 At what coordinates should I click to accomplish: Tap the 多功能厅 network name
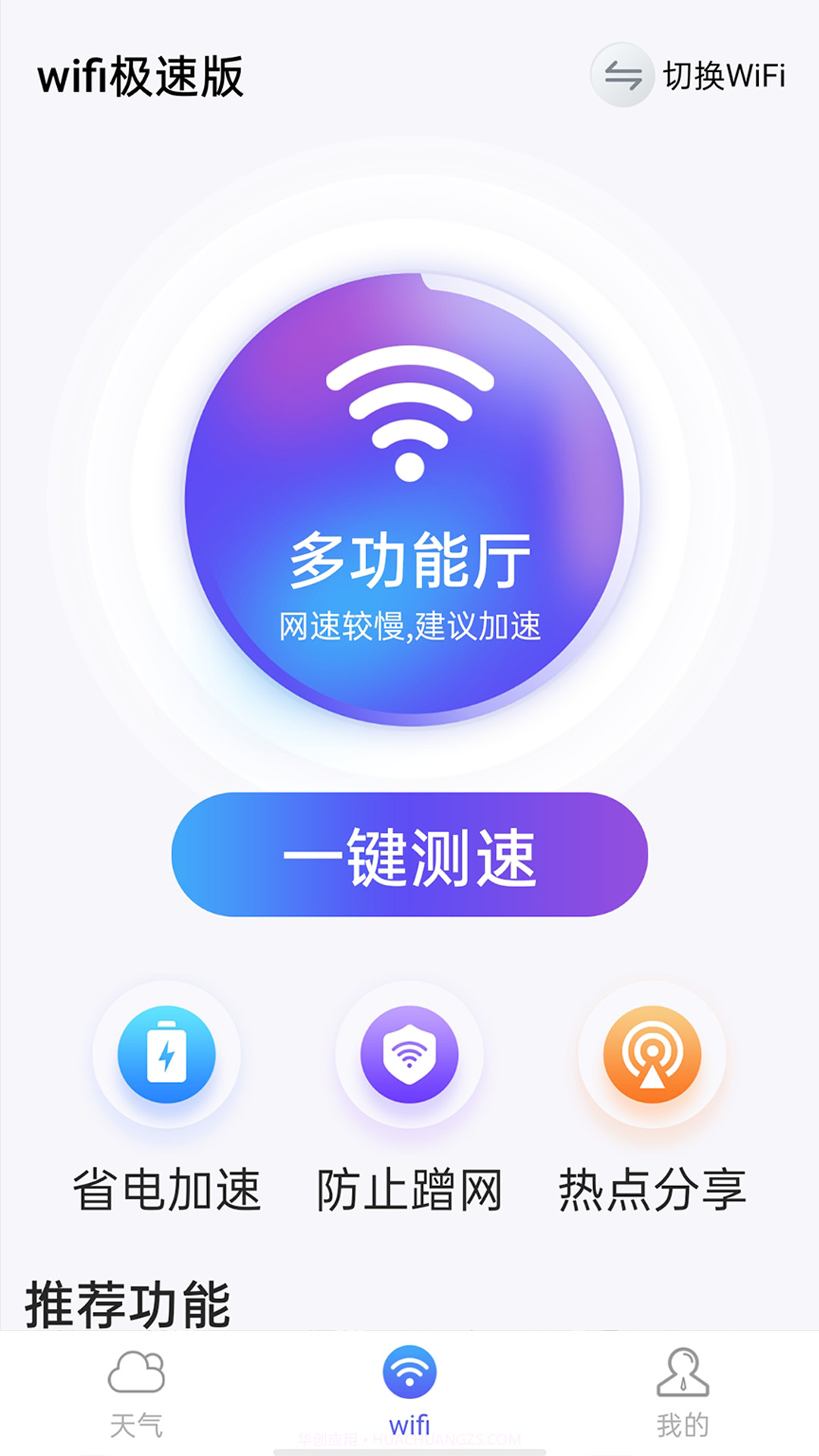(x=409, y=561)
